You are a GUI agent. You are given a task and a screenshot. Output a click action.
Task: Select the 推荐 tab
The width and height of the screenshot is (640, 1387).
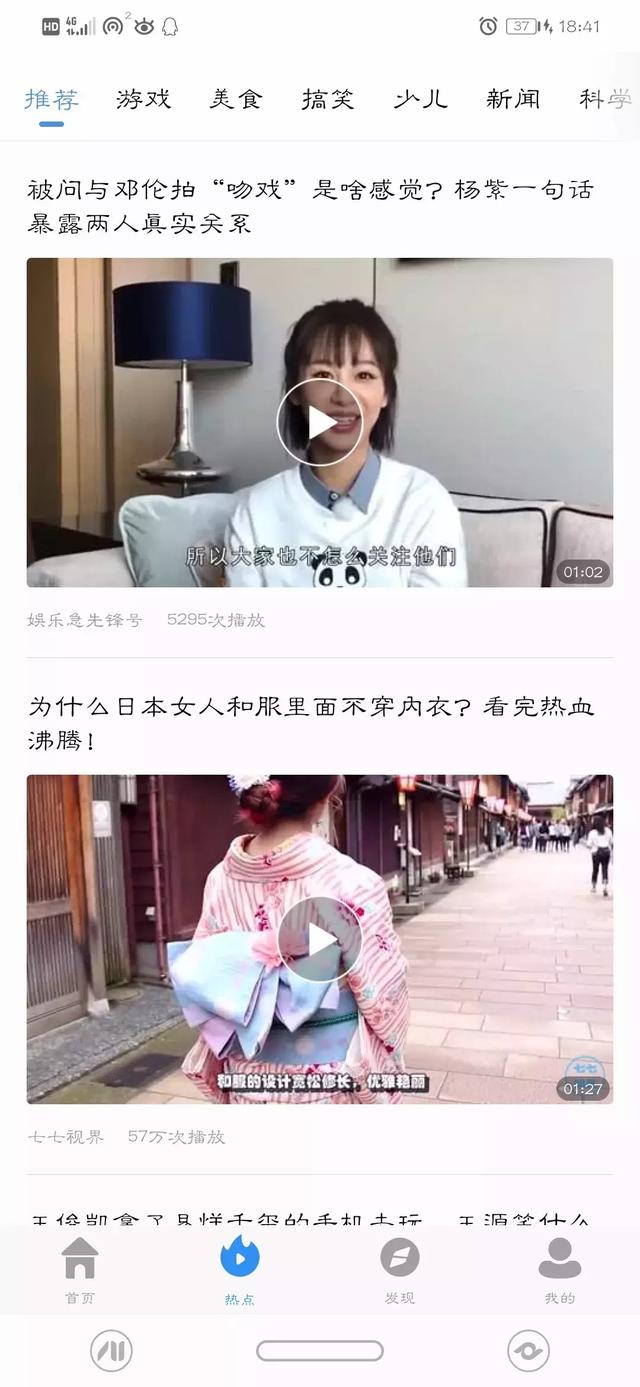point(51,99)
